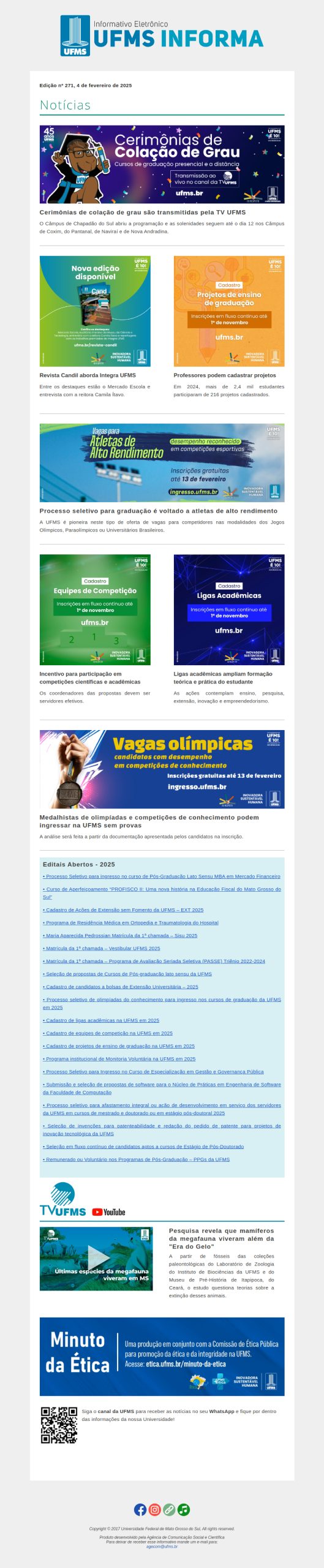Open the Vagas olímpicas banner
324x1568 pixels.
click(x=162, y=769)
